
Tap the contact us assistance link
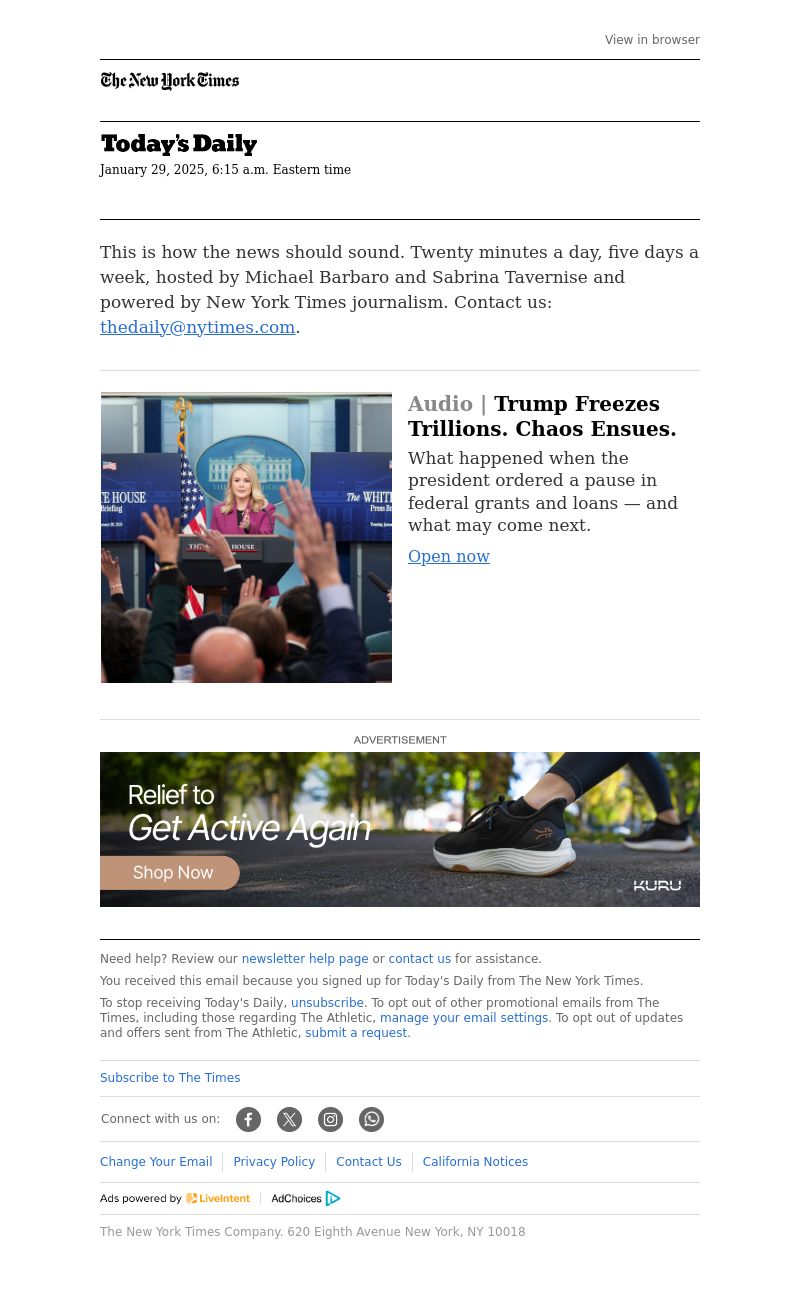click(x=419, y=959)
